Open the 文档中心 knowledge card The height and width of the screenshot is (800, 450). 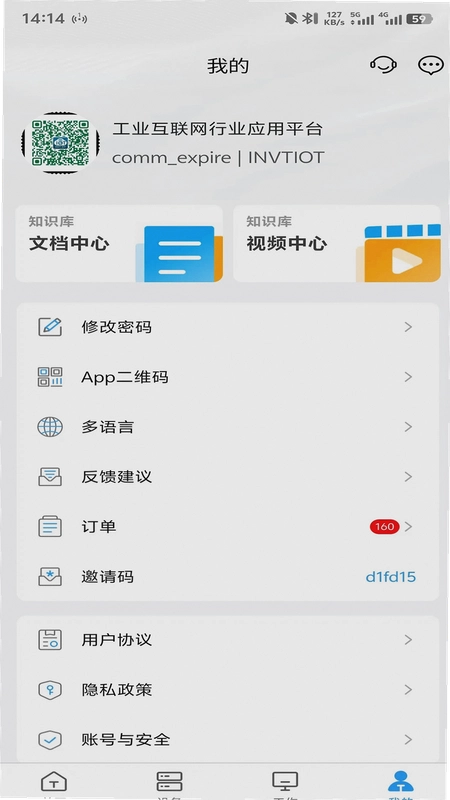click(x=119, y=243)
